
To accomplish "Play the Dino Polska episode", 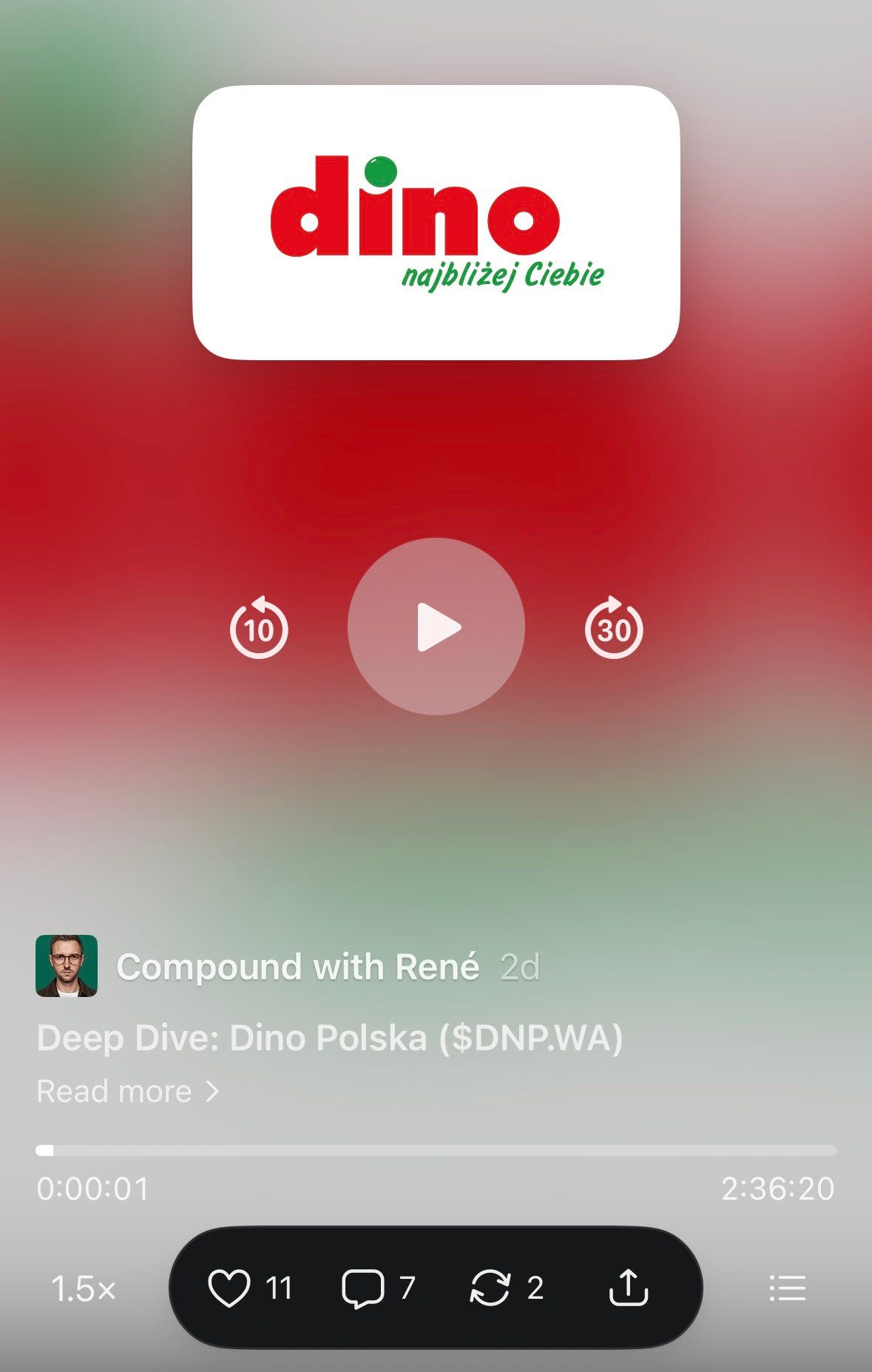I will tap(436, 626).
